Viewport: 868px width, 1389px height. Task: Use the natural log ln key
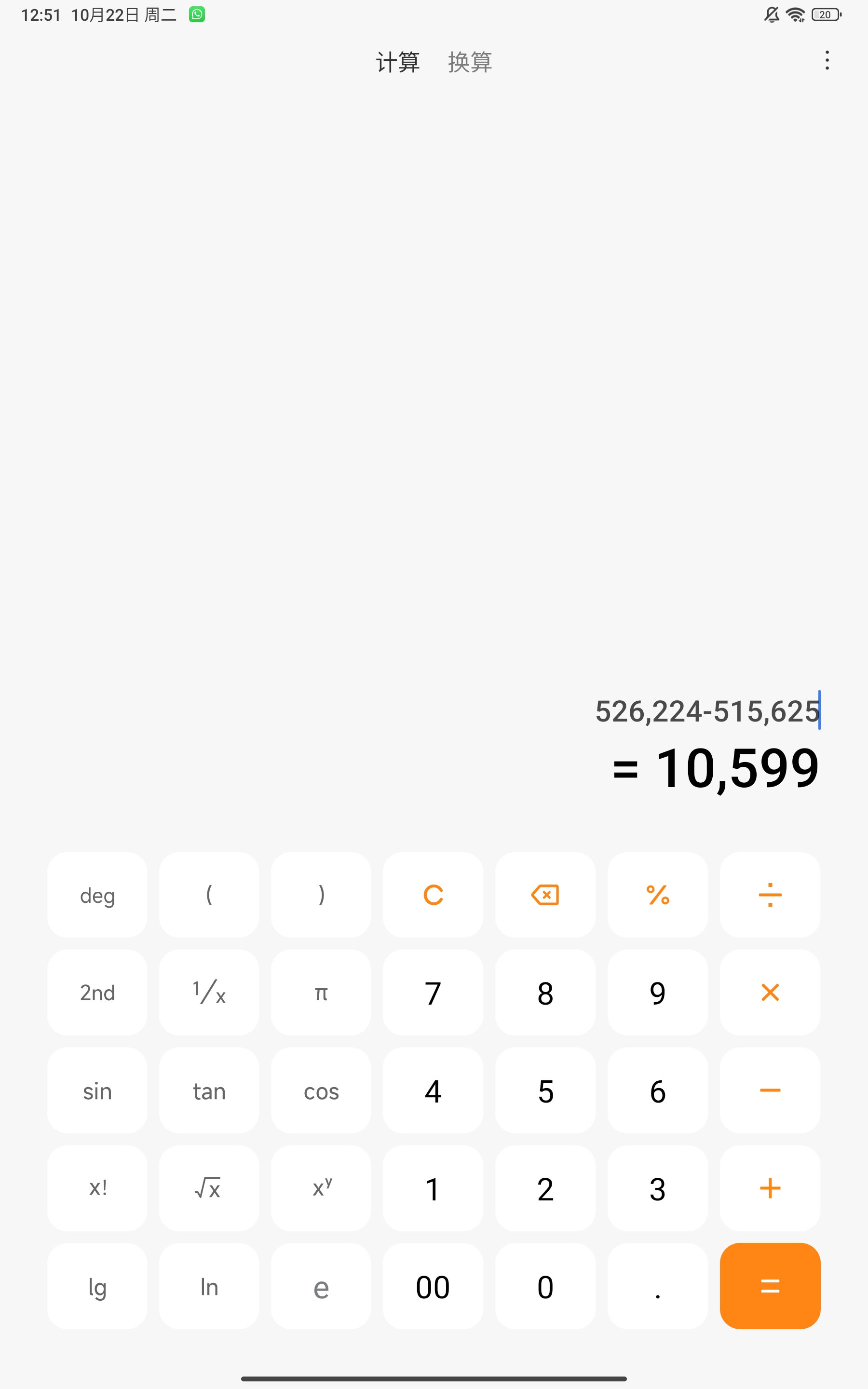[209, 1286]
